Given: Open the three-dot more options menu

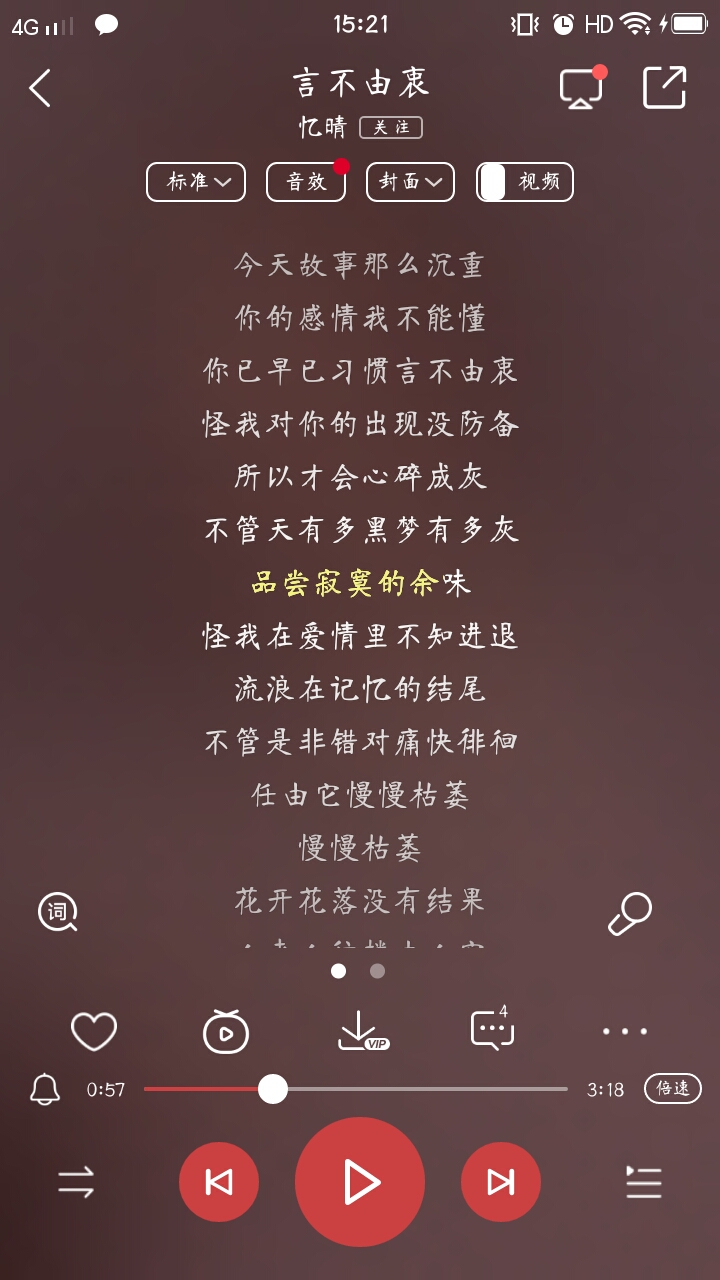Looking at the screenshot, I should (625, 1031).
